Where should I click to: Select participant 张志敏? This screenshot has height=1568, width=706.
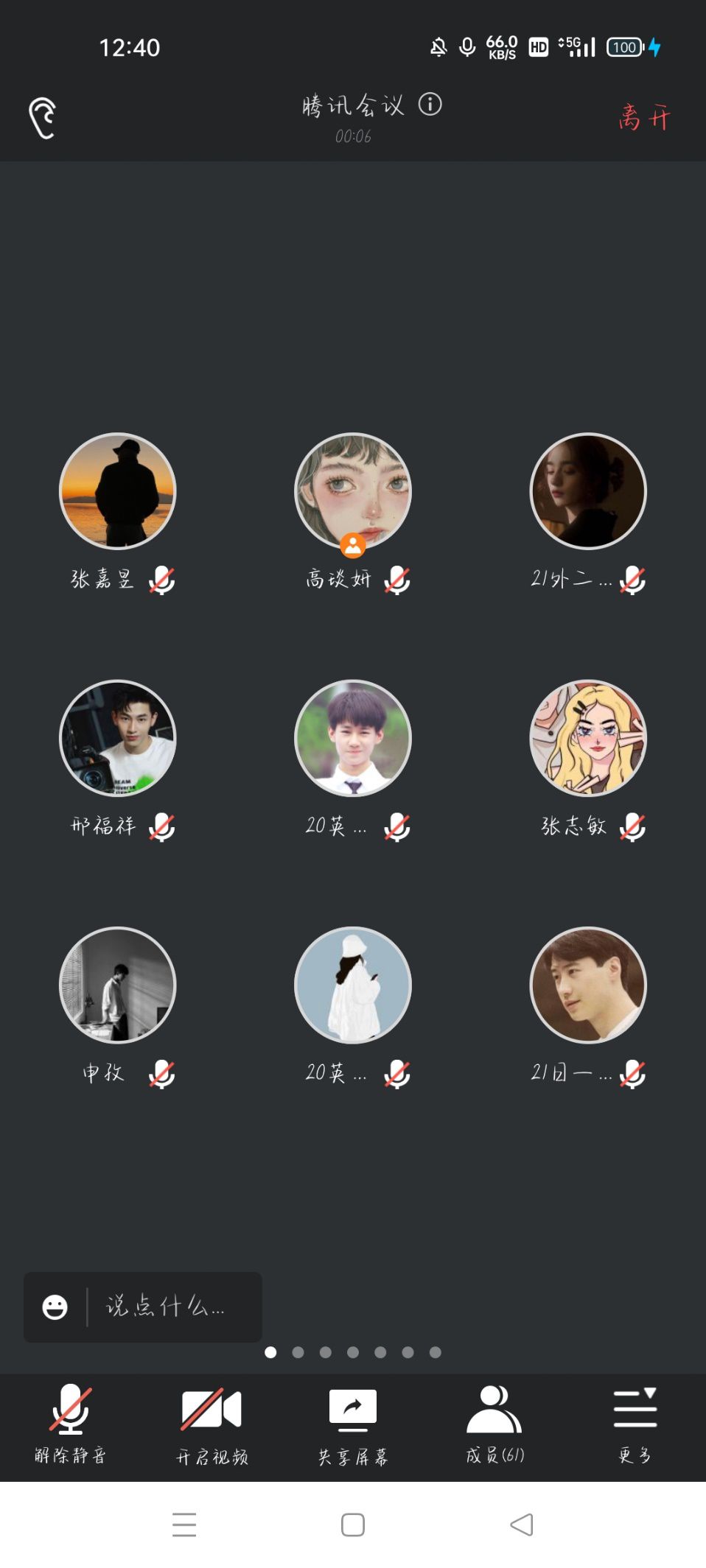588,738
